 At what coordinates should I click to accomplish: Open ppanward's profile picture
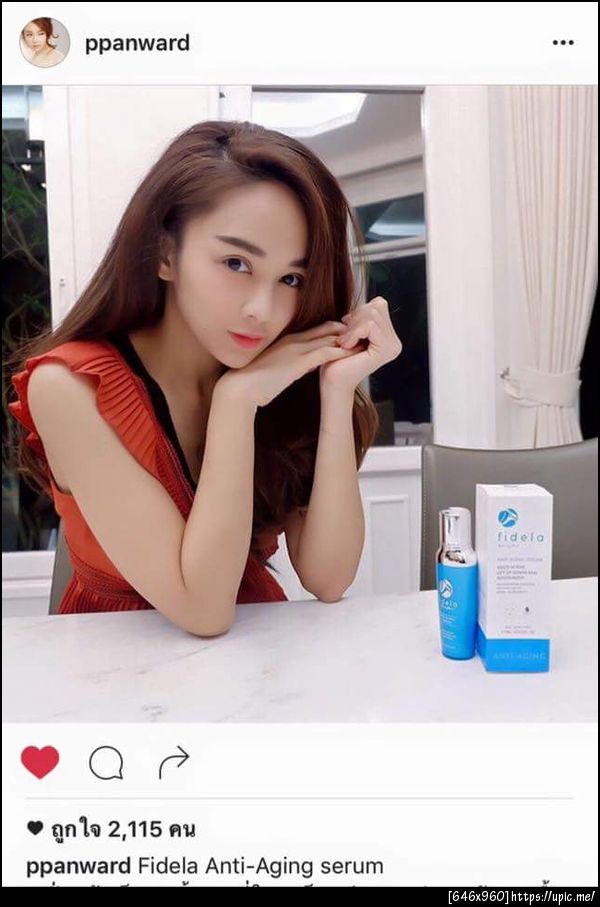44,43
